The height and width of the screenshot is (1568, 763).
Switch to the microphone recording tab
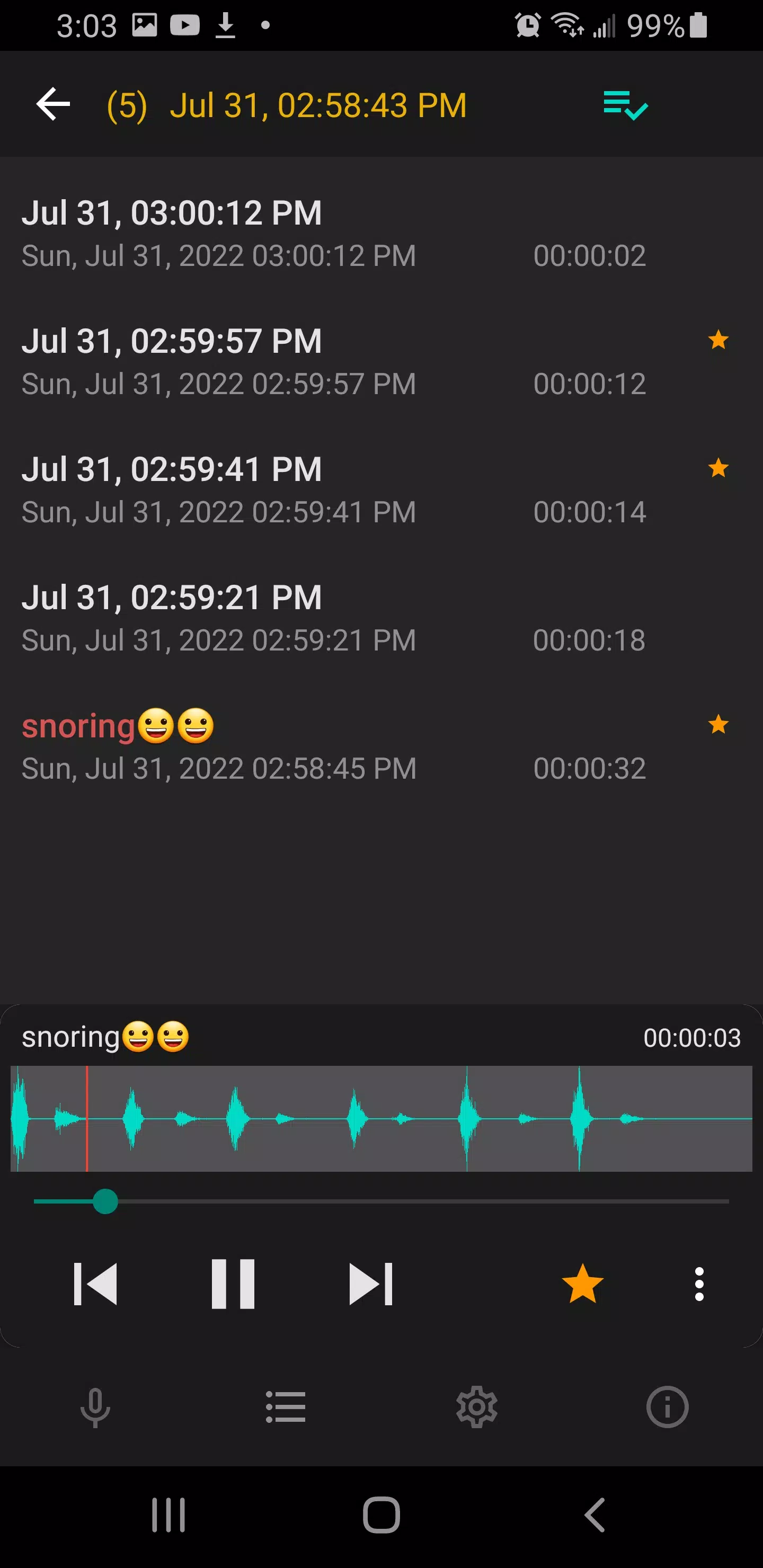[95, 1407]
